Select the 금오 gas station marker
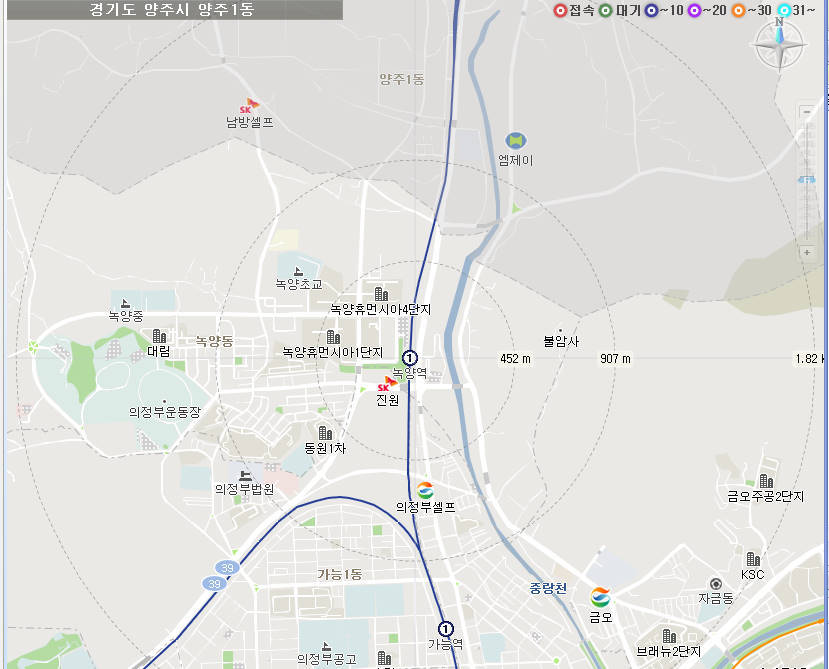829x669 pixels. tap(600, 597)
